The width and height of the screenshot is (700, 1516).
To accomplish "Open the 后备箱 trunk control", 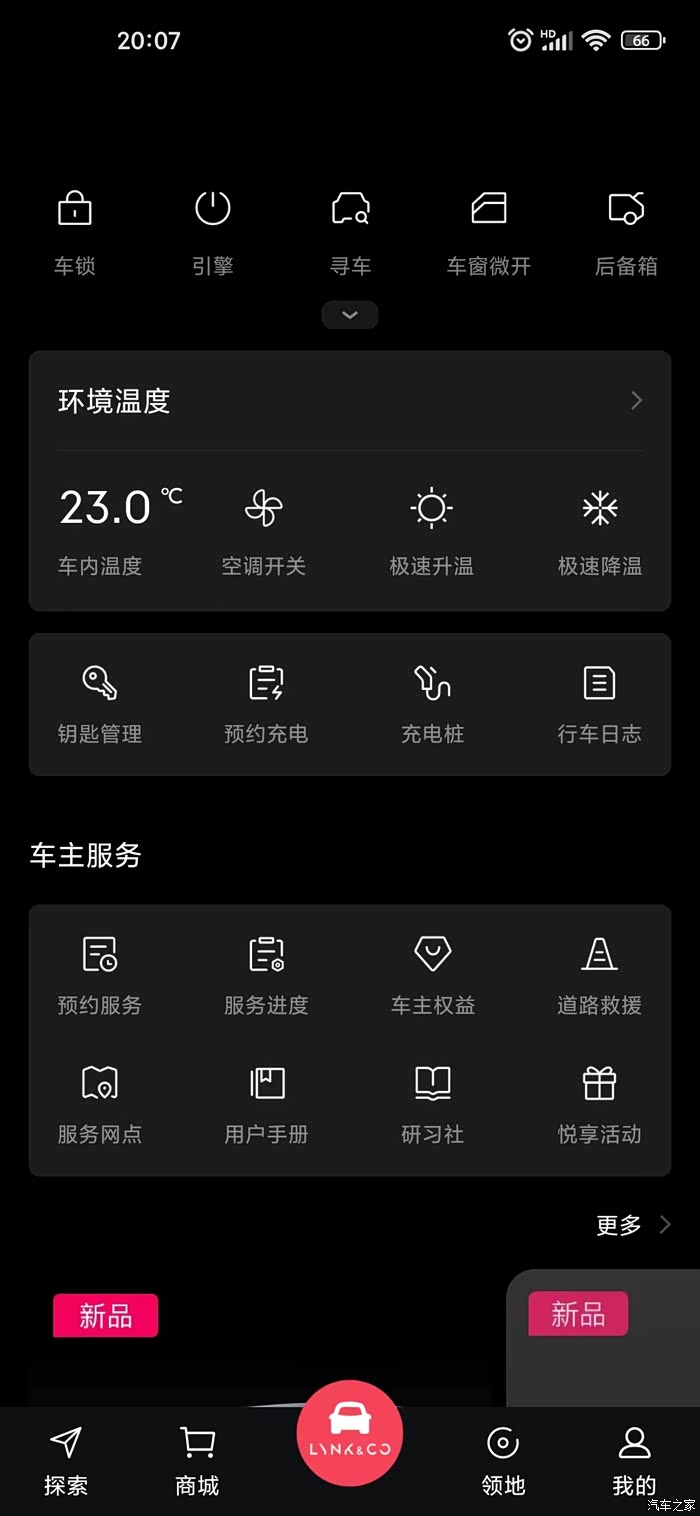I will (626, 230).
